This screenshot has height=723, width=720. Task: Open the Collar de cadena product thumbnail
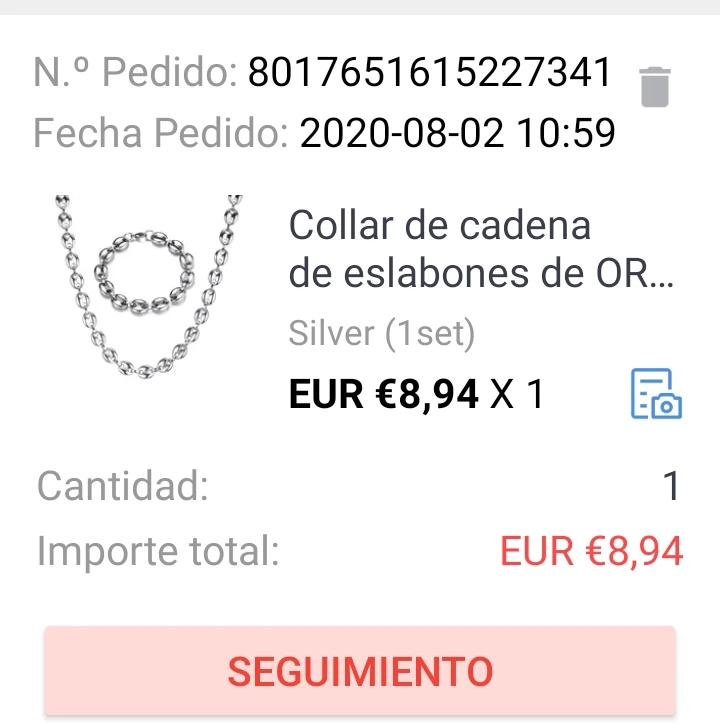point(149,287)
